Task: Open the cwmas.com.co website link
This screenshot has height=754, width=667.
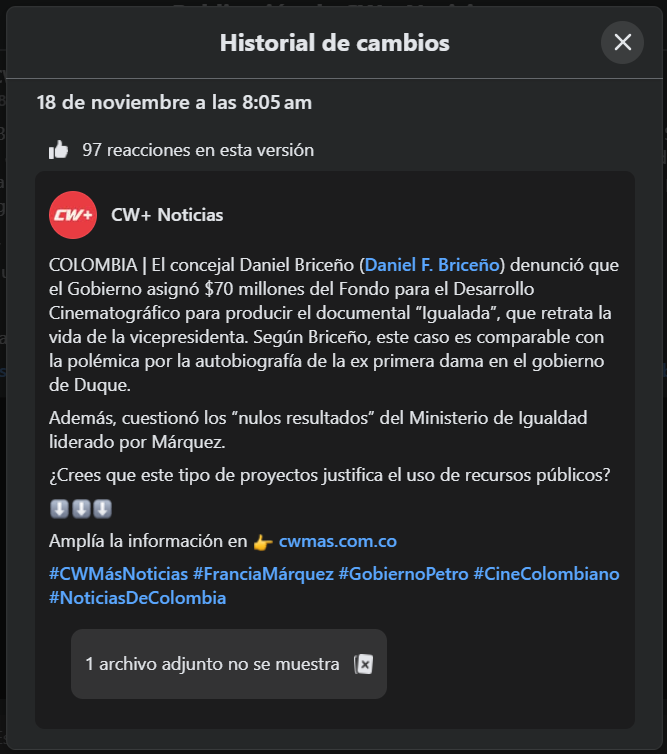Action: coord(337,541)
